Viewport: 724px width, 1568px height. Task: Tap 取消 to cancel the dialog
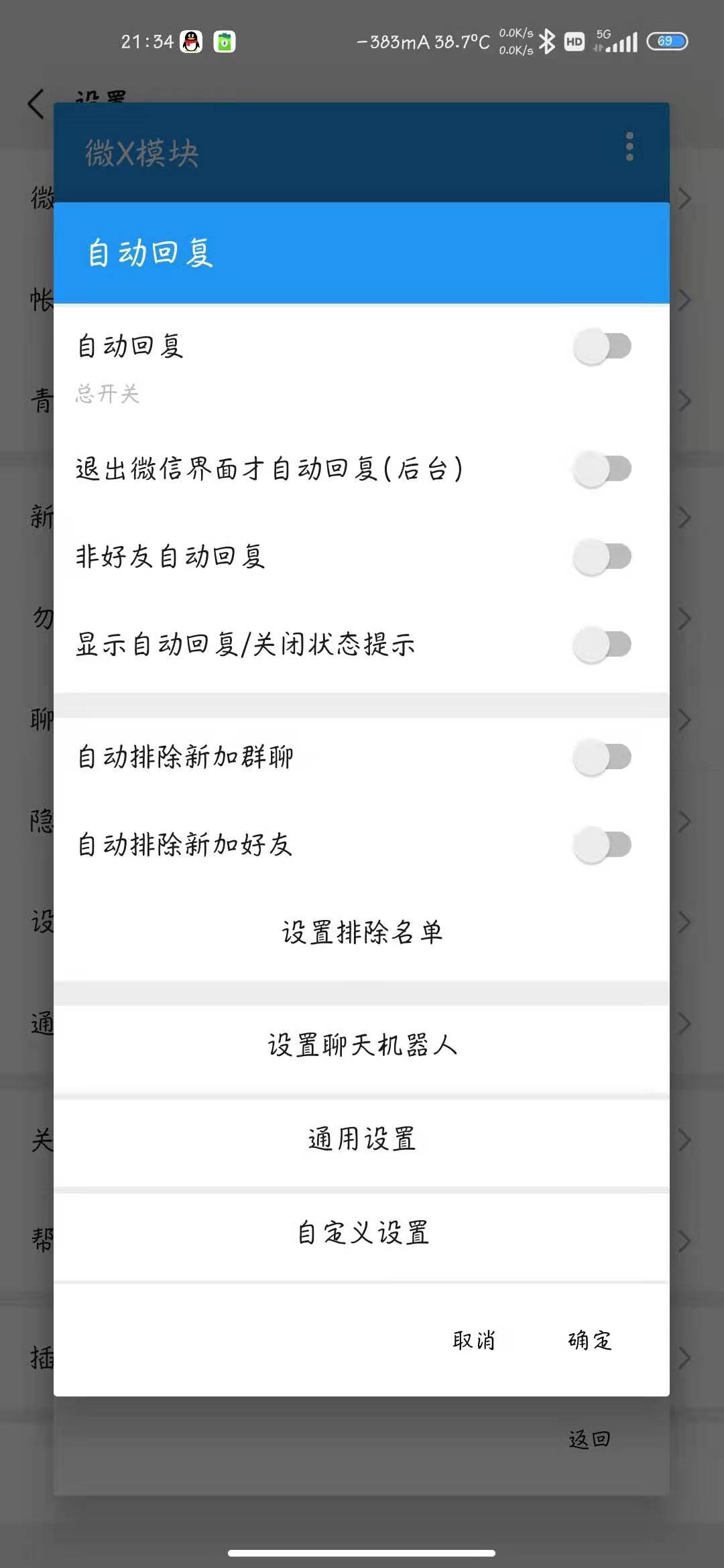click(473, 1340)
